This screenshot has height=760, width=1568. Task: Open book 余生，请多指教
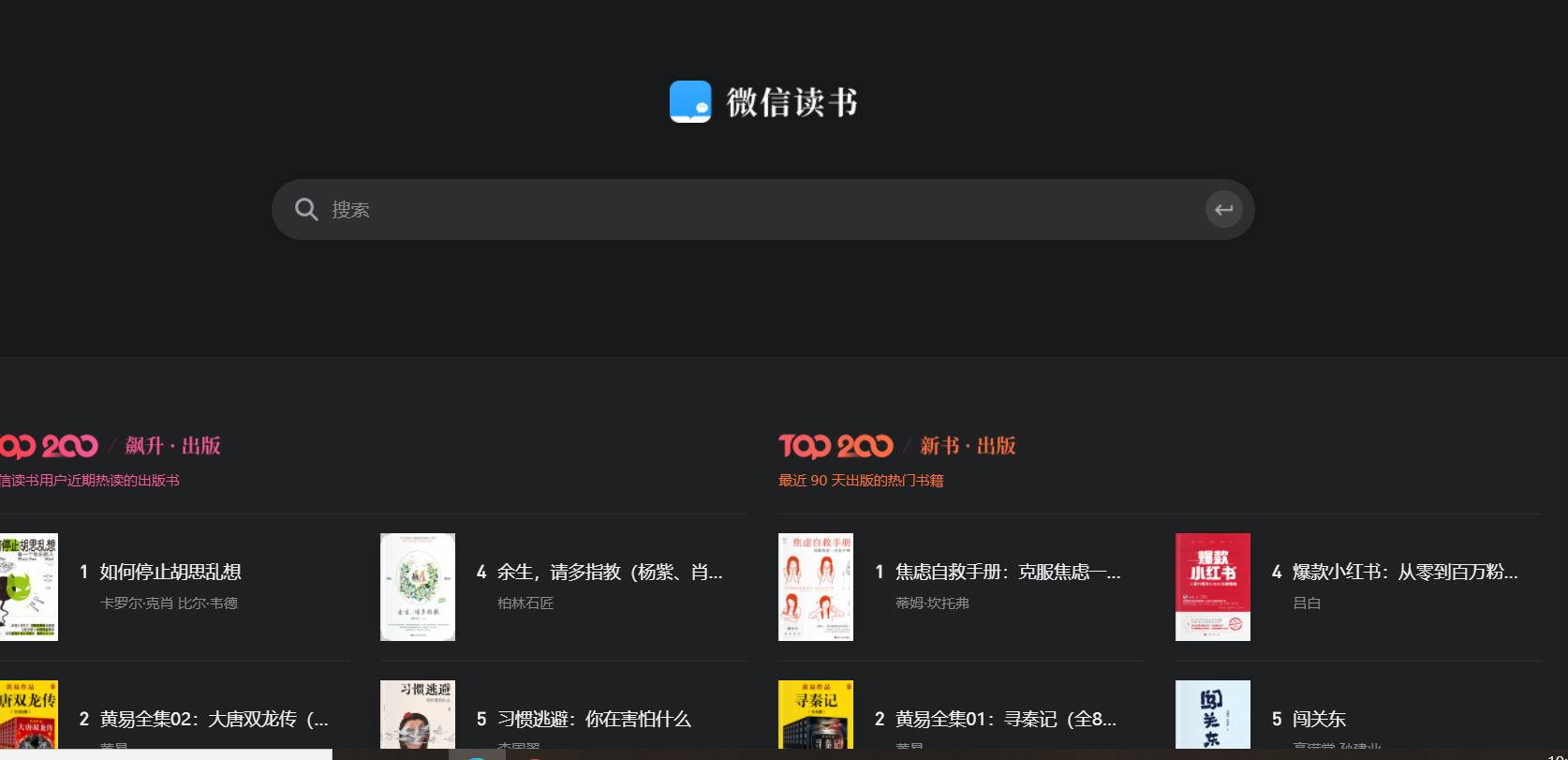pyautogui.click(x=609, y=573)
